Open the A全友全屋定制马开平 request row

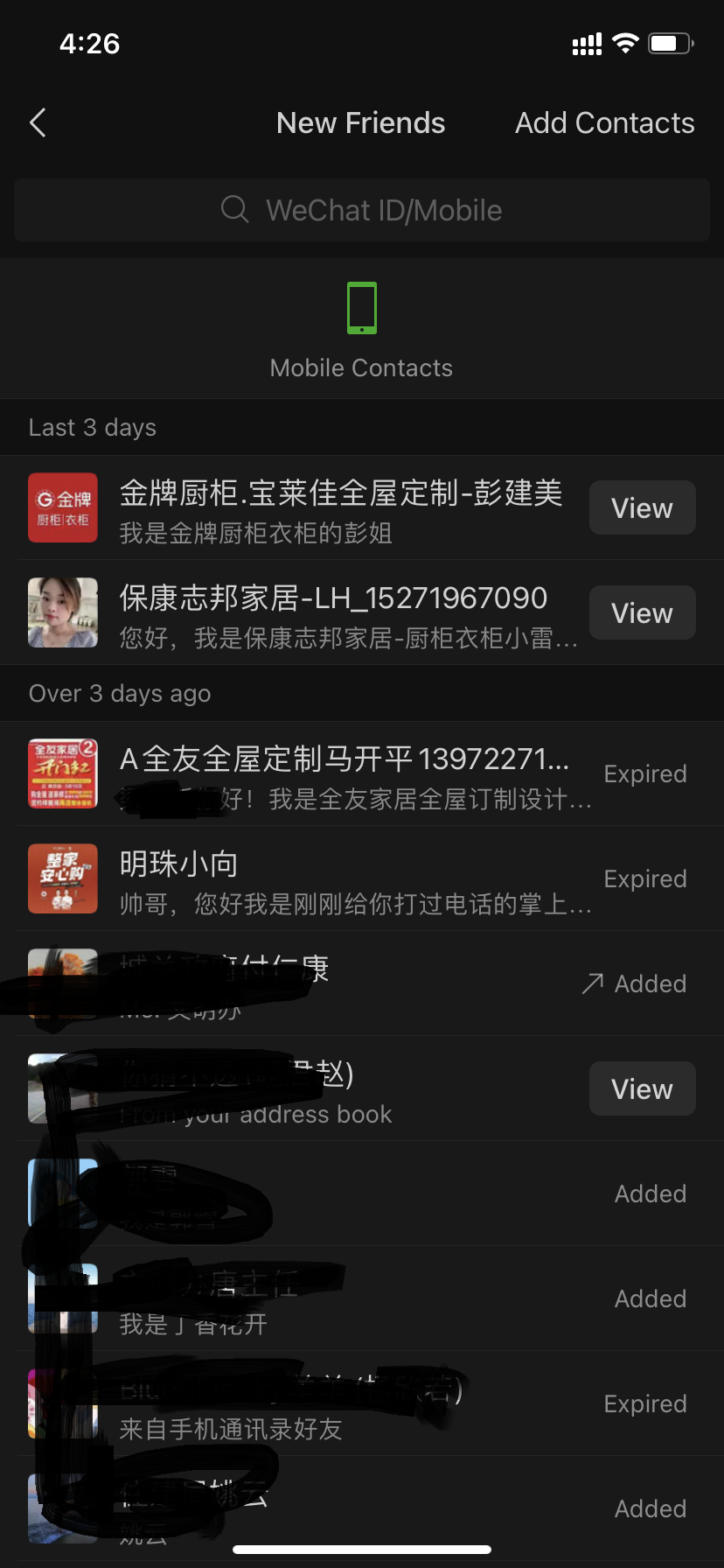pyautogui.click(x=350, y=774)
